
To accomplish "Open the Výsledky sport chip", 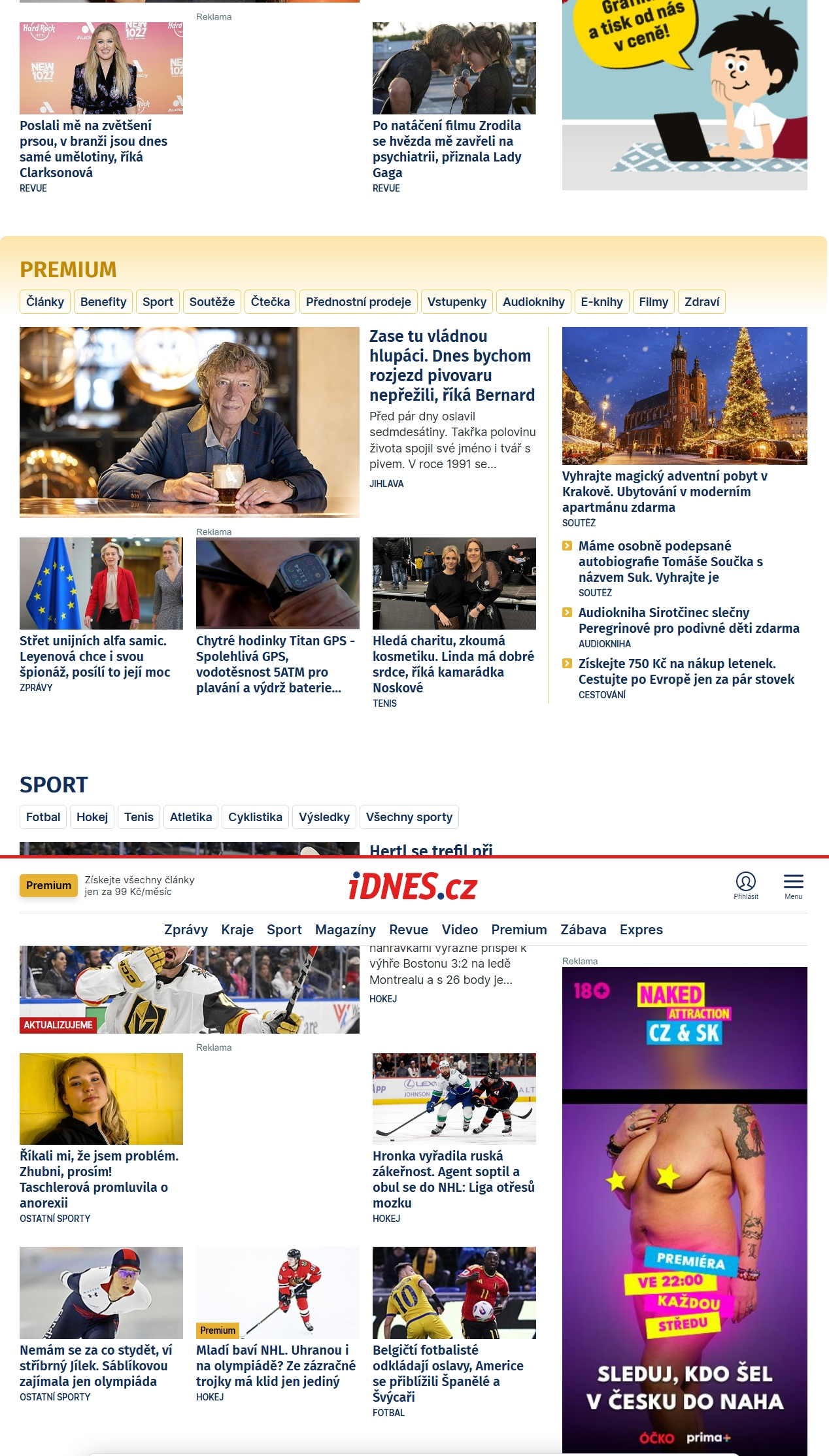I will pos(324,817).
